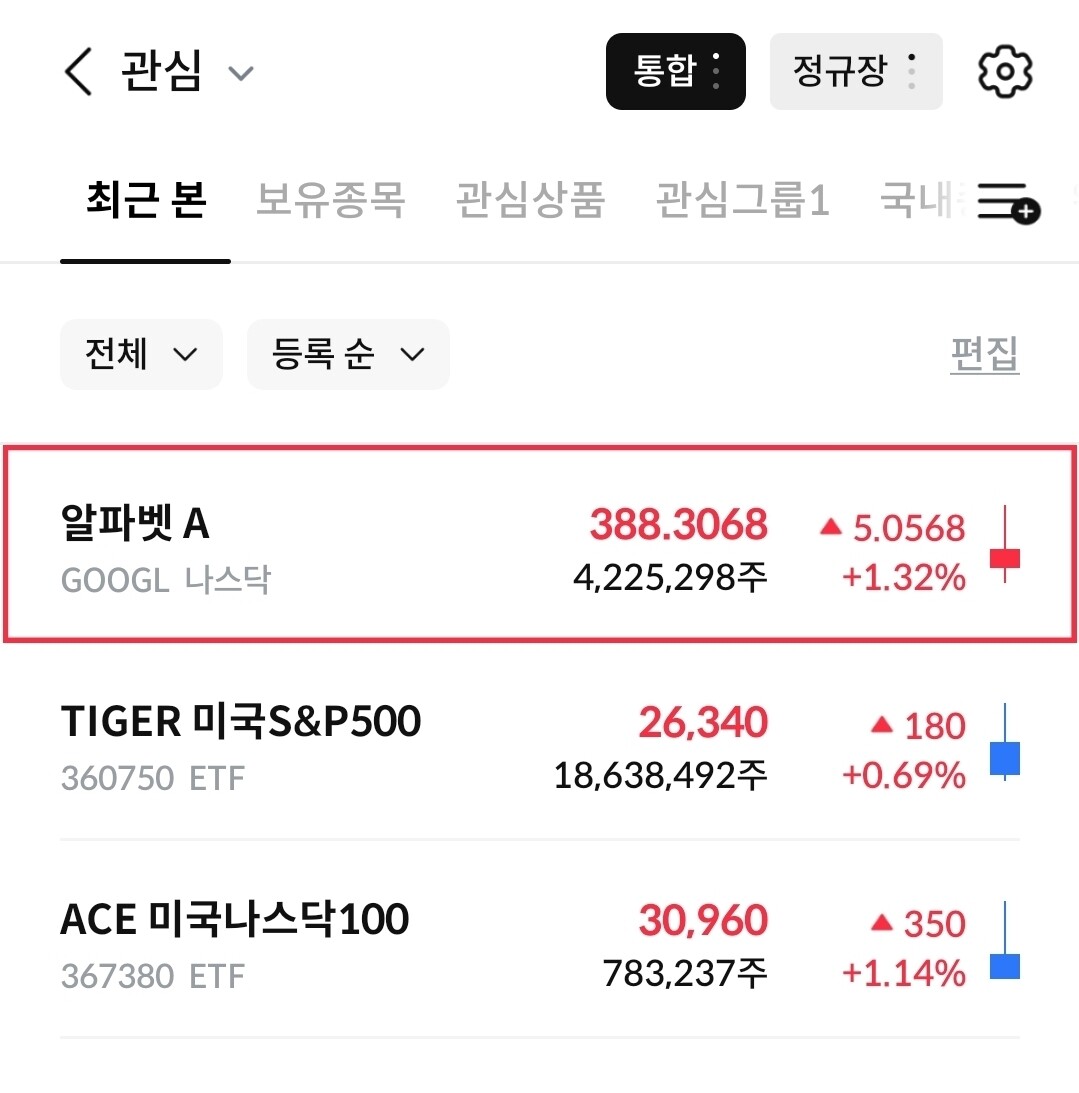Go back with the arrow icon
The image size is (1079, 1093).
[x=77, y=71]
